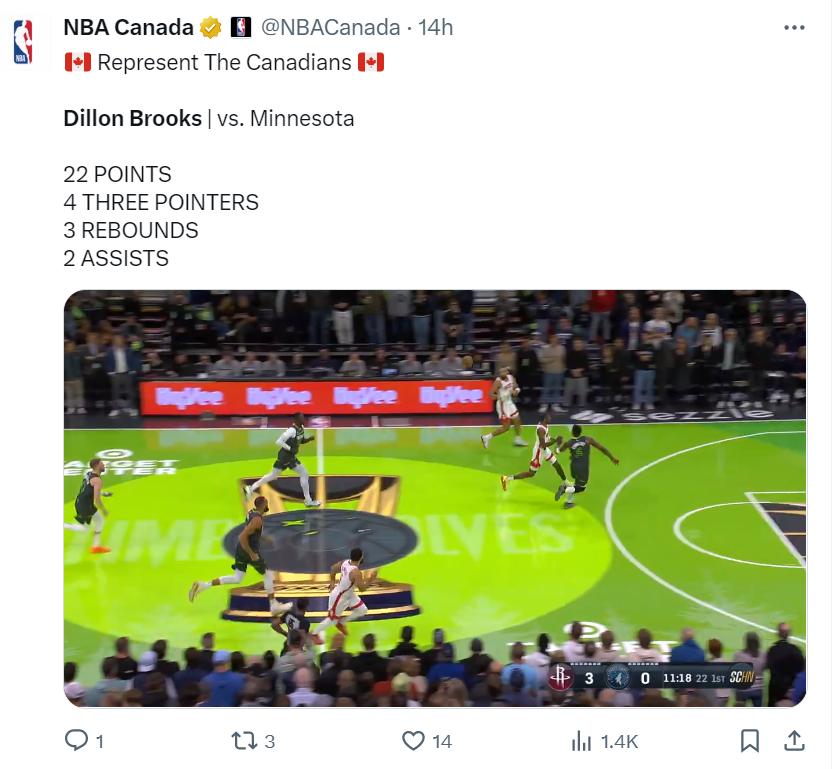840x769 pixels.
Task: Reply to the NBA Canada post
Action: click(77, 740)
